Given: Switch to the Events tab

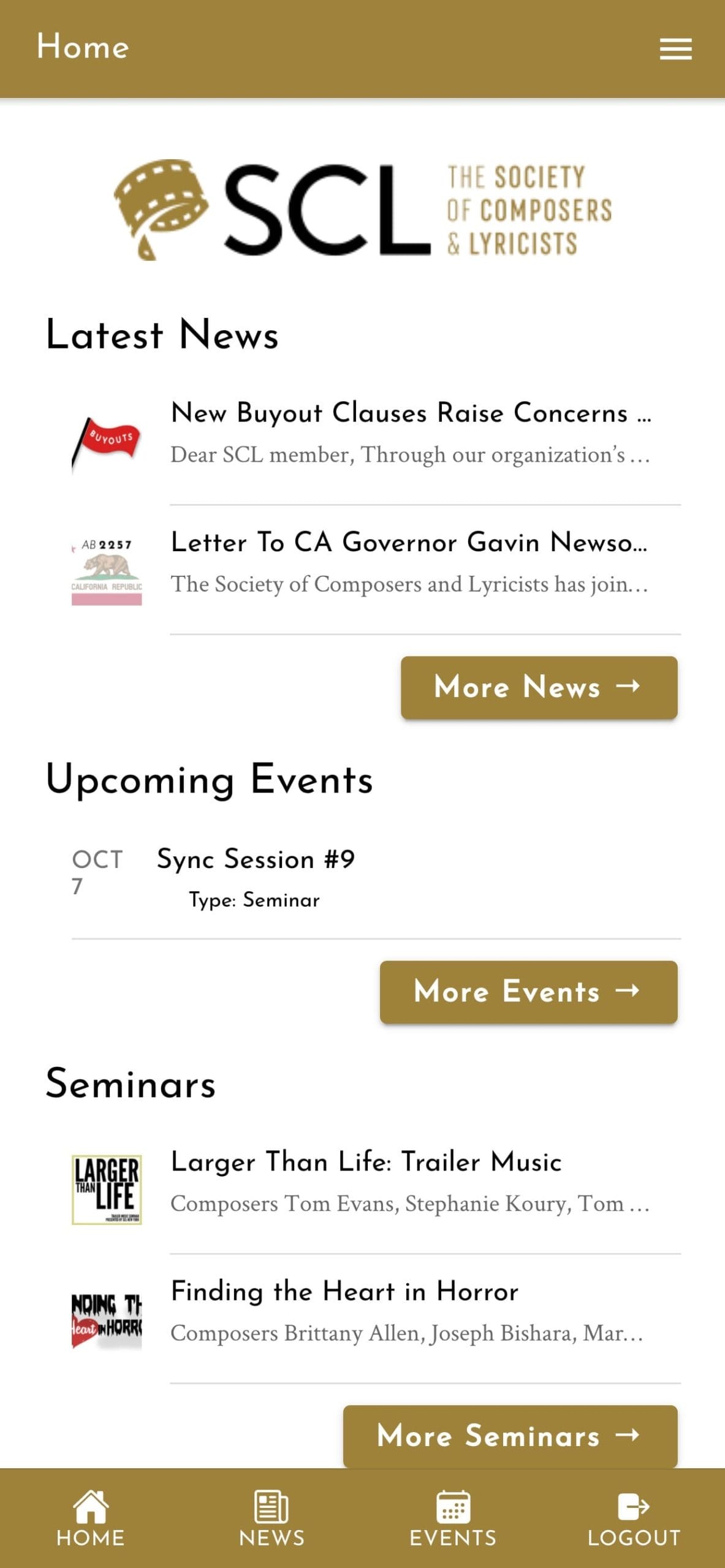Looking at the screenshot, I should coord(453,1519).
